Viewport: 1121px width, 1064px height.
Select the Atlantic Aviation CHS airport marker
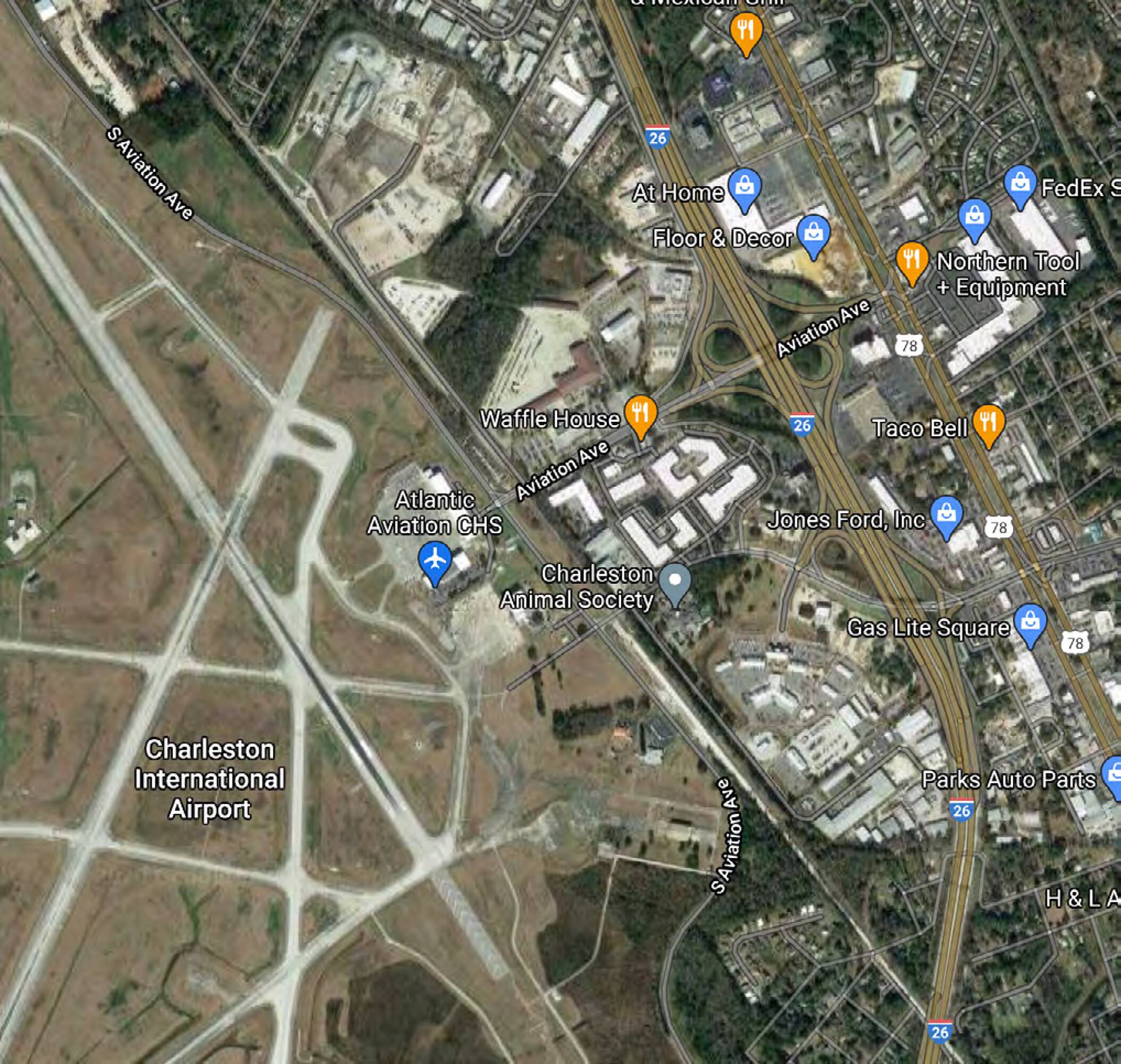click(435, 562)
